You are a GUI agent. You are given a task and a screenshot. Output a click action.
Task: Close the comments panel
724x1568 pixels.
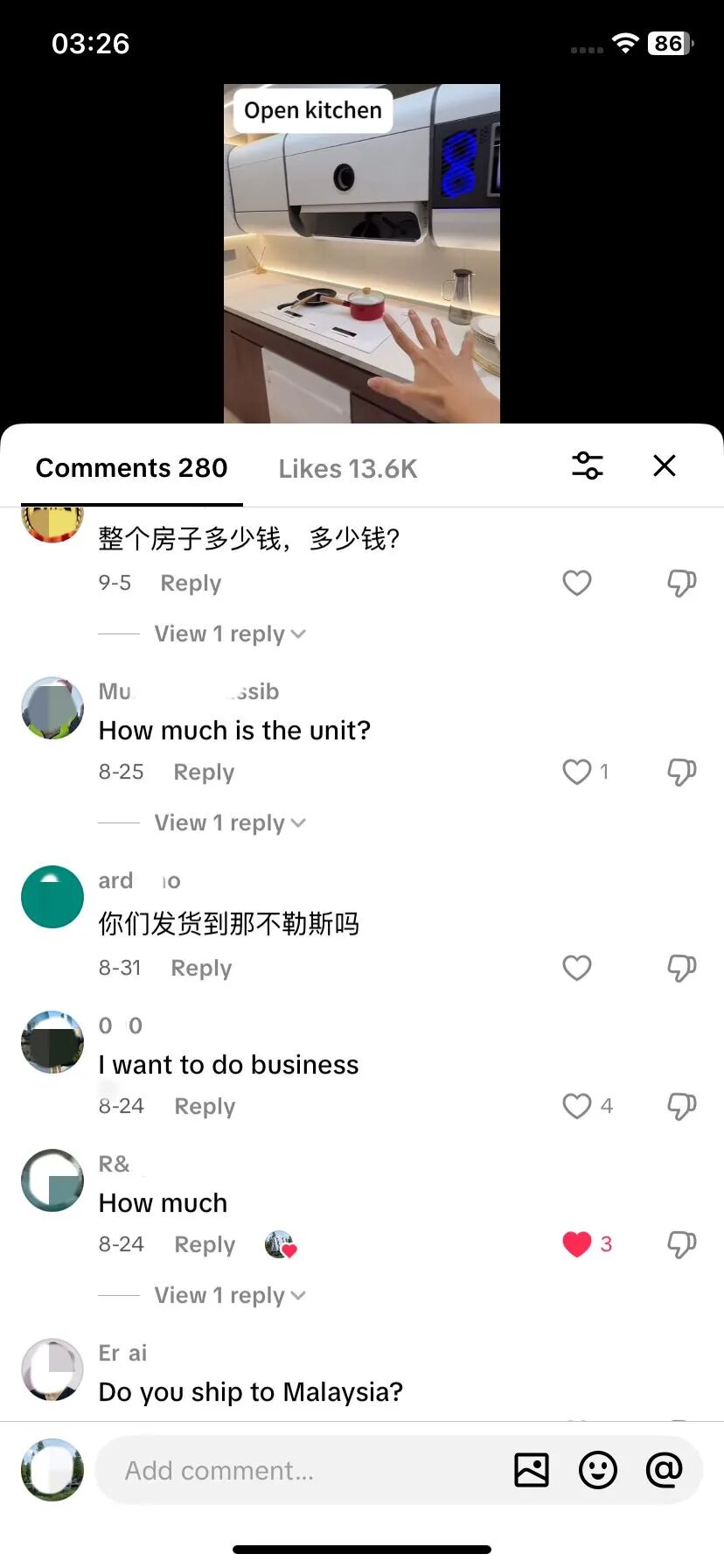tap(665, 465)
